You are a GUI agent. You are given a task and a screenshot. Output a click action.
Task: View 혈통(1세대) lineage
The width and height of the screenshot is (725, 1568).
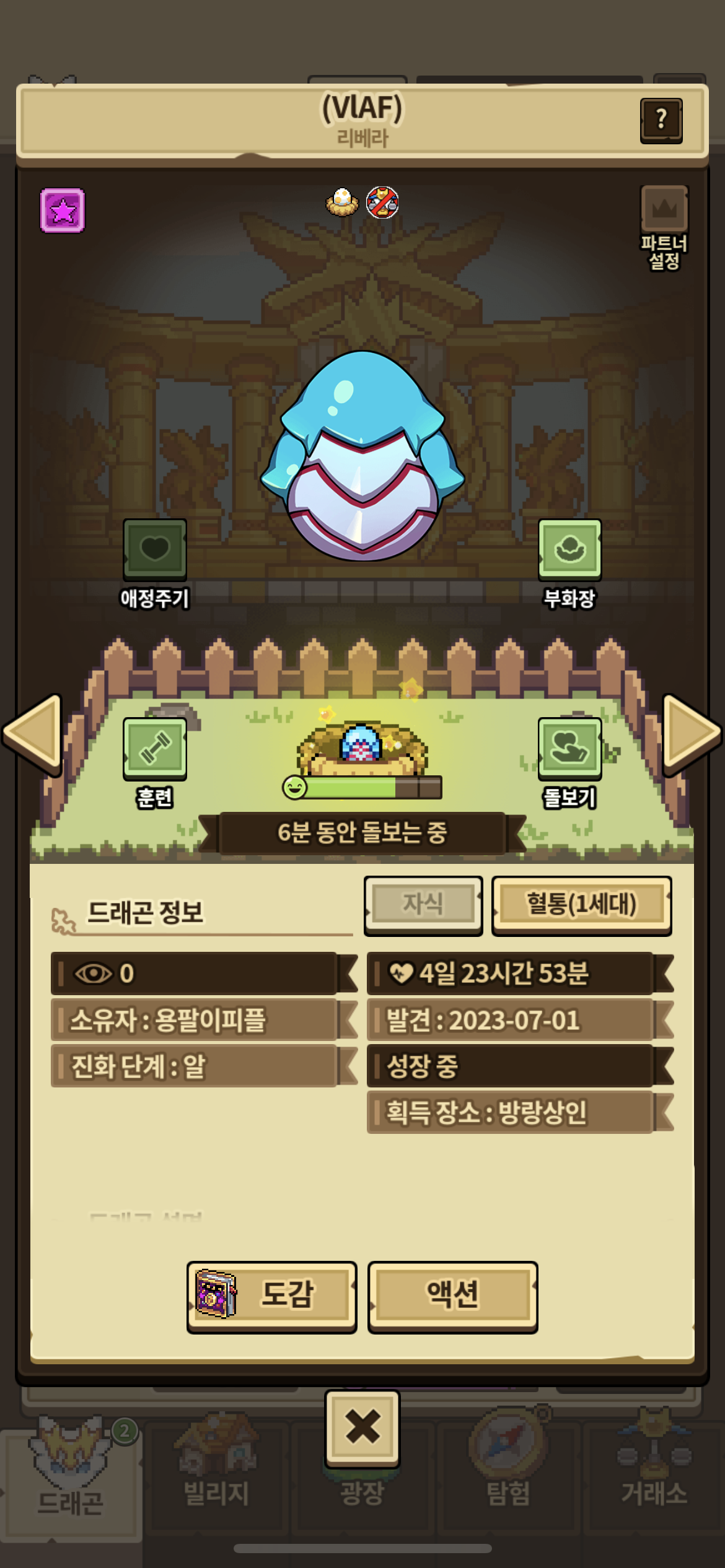click(x=581, y=904)
